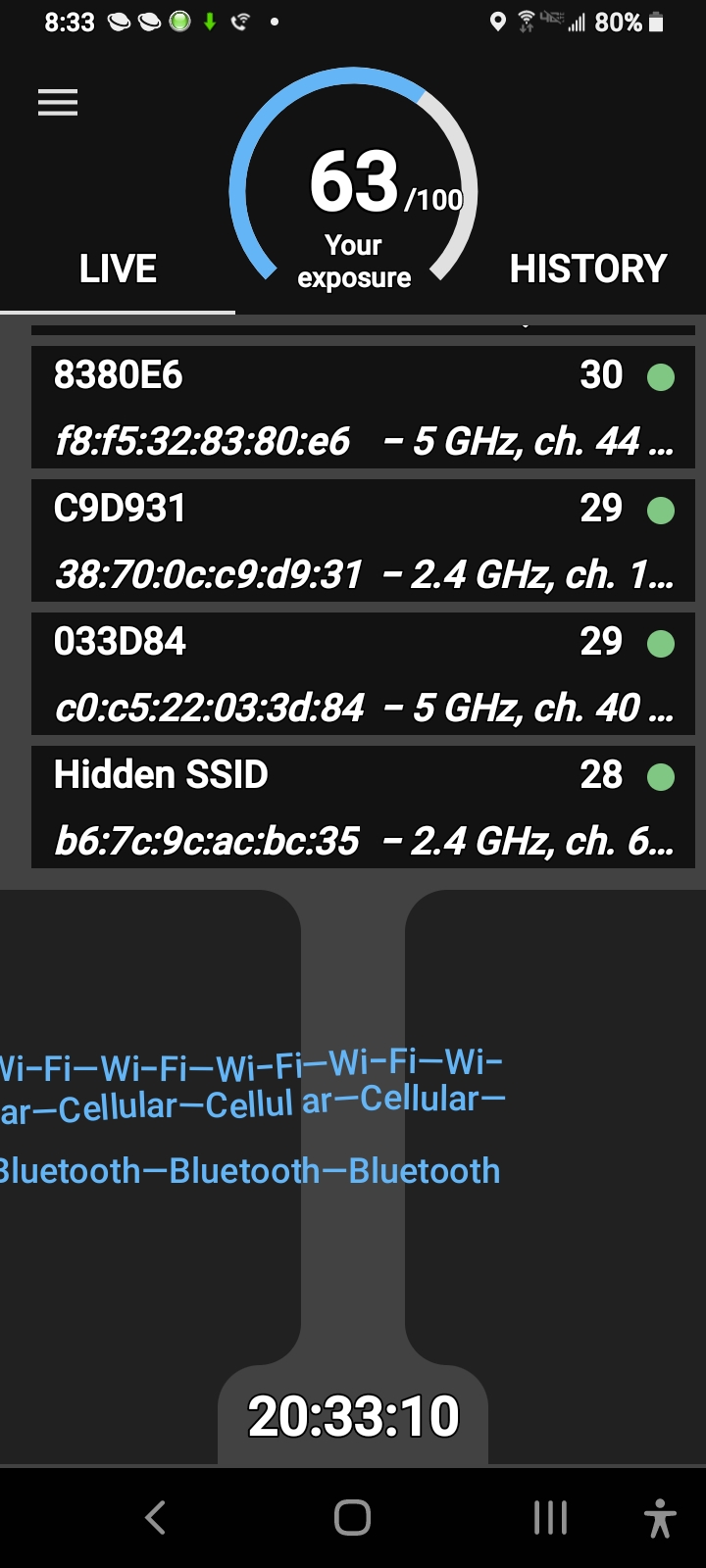
Task: Open the C9D931 network entry
Action: coord(363,541)
